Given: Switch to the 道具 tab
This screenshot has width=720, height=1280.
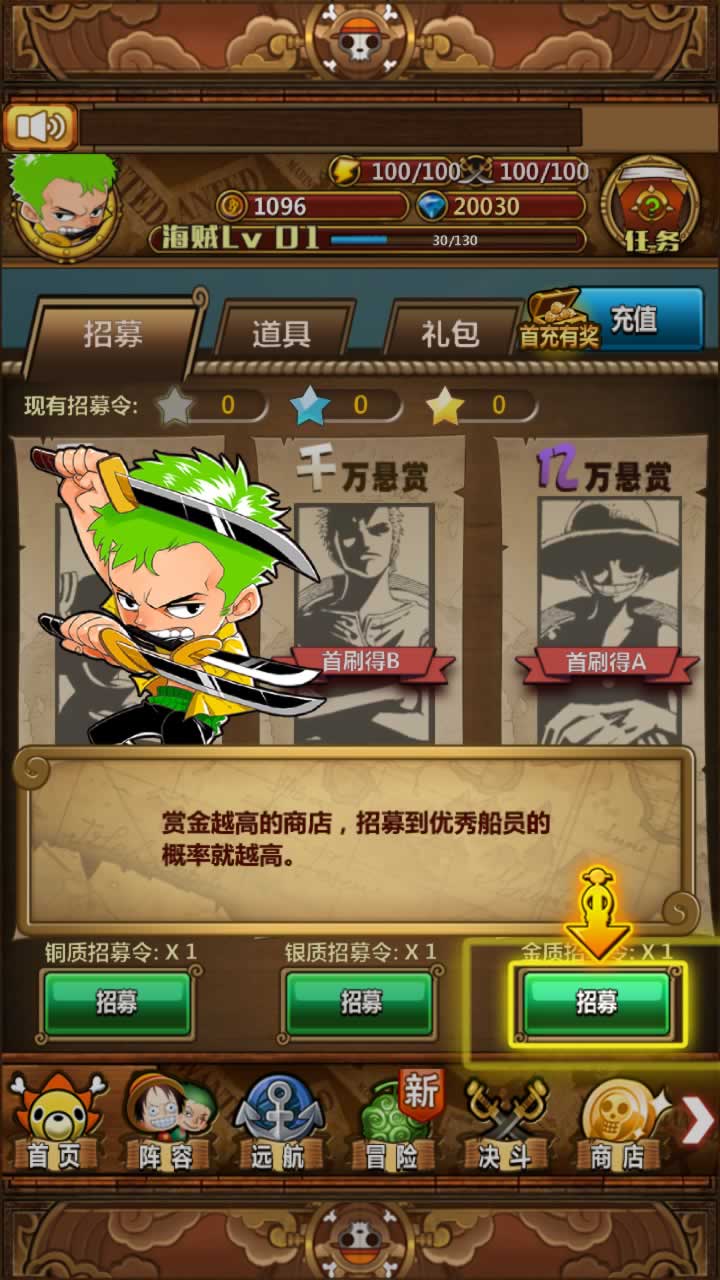Looking at the screenshot, I should click(x=282, y=333).
